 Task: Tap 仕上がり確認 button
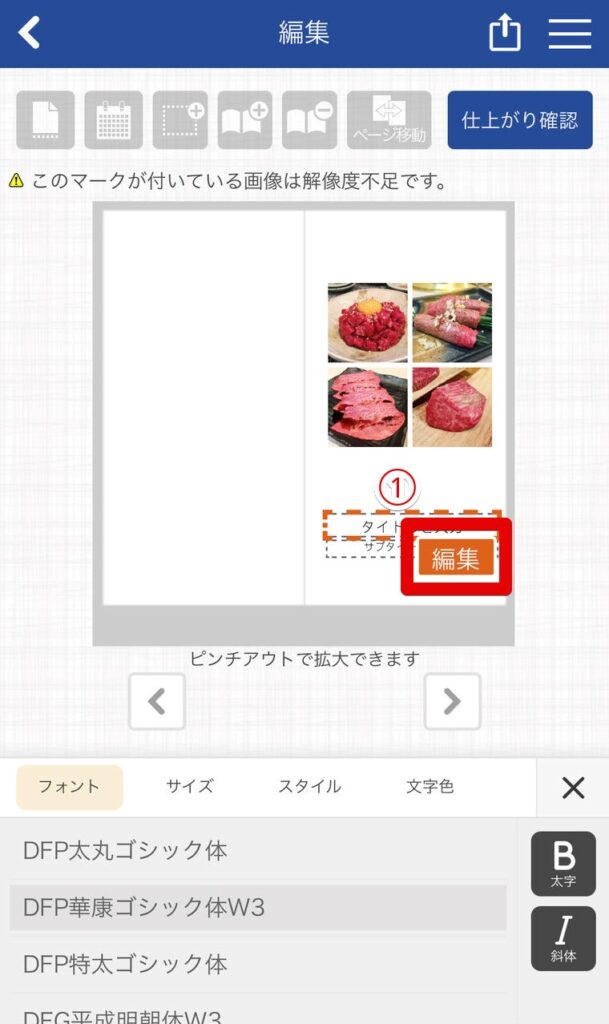(519, 120)
